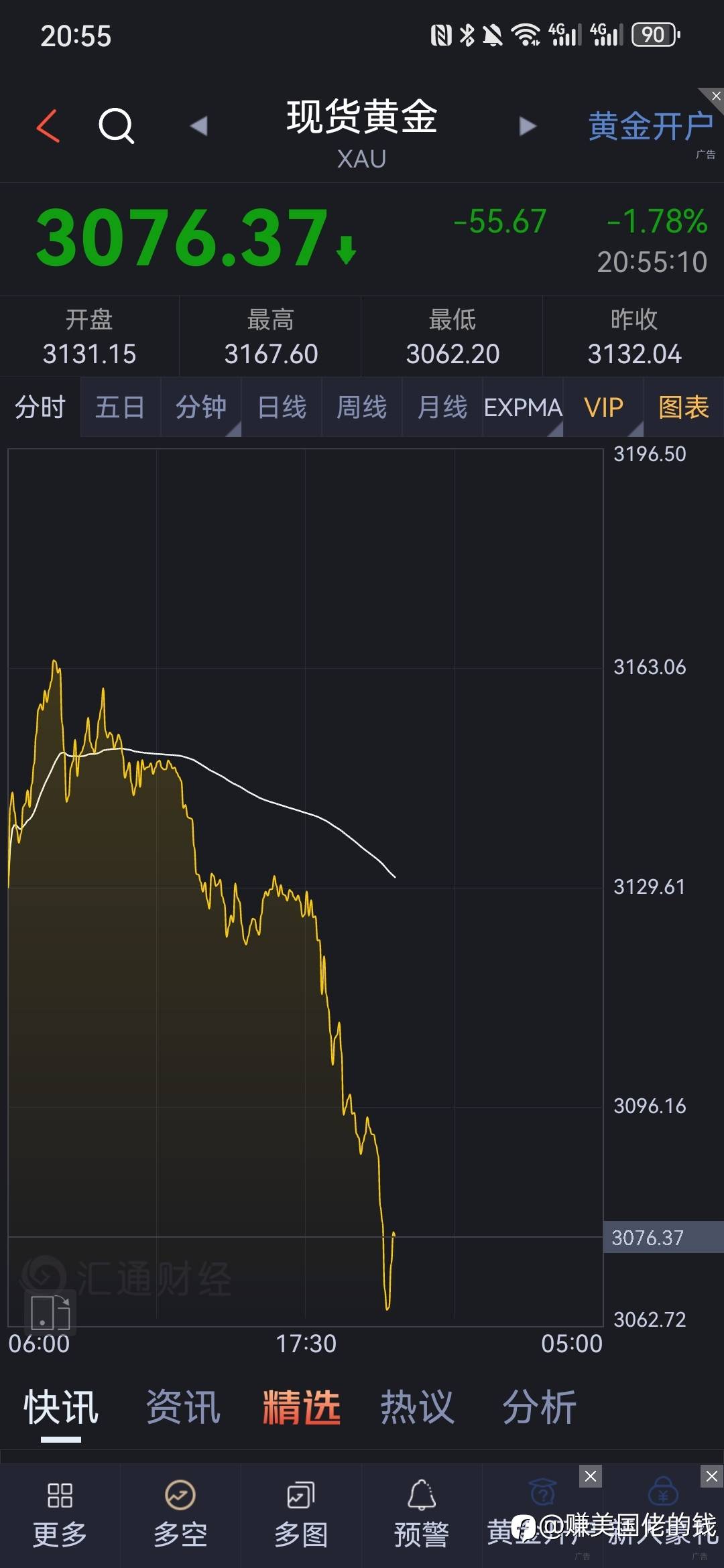Switch to the 月线 chart
The image size is (724, 1568).
tap(442, 407)
